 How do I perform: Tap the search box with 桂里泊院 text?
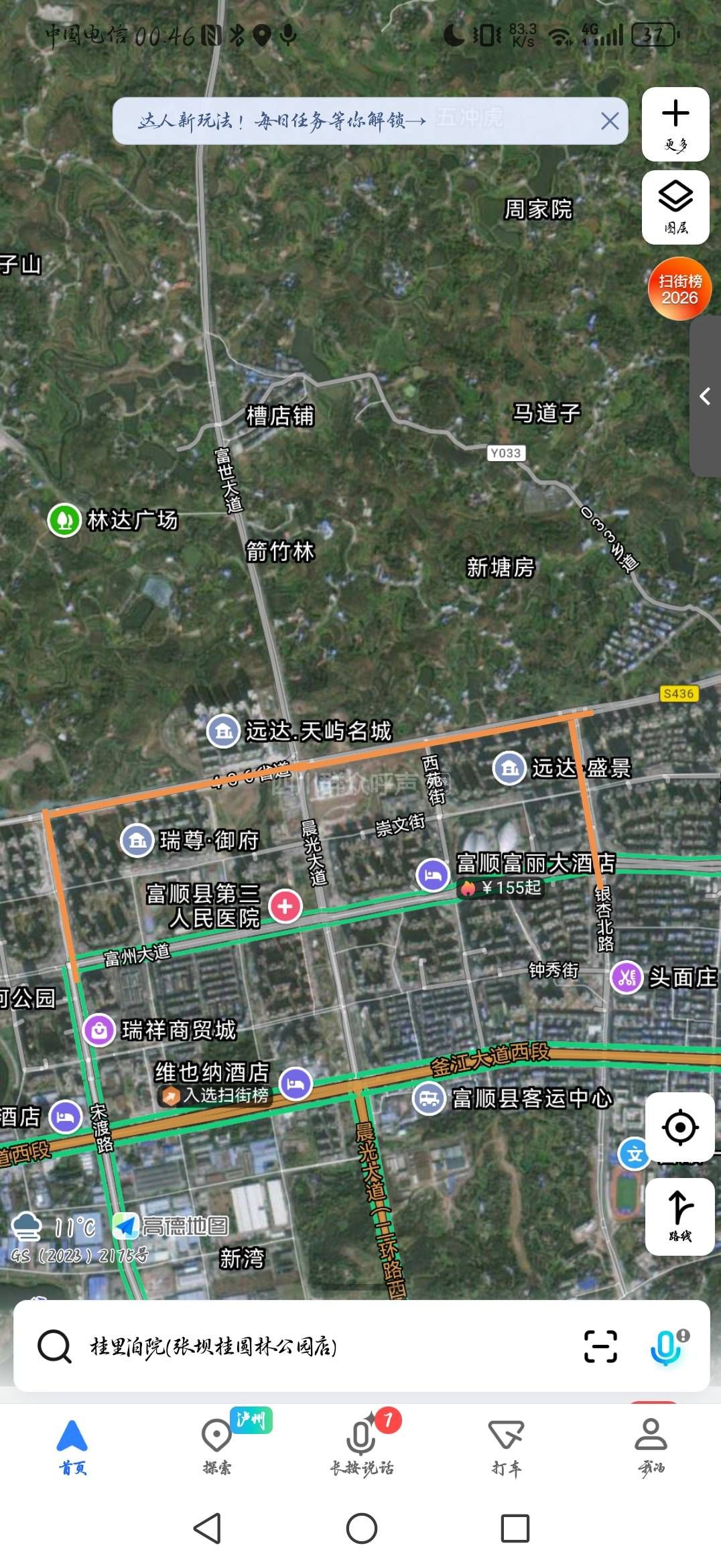click(302, 1346)
